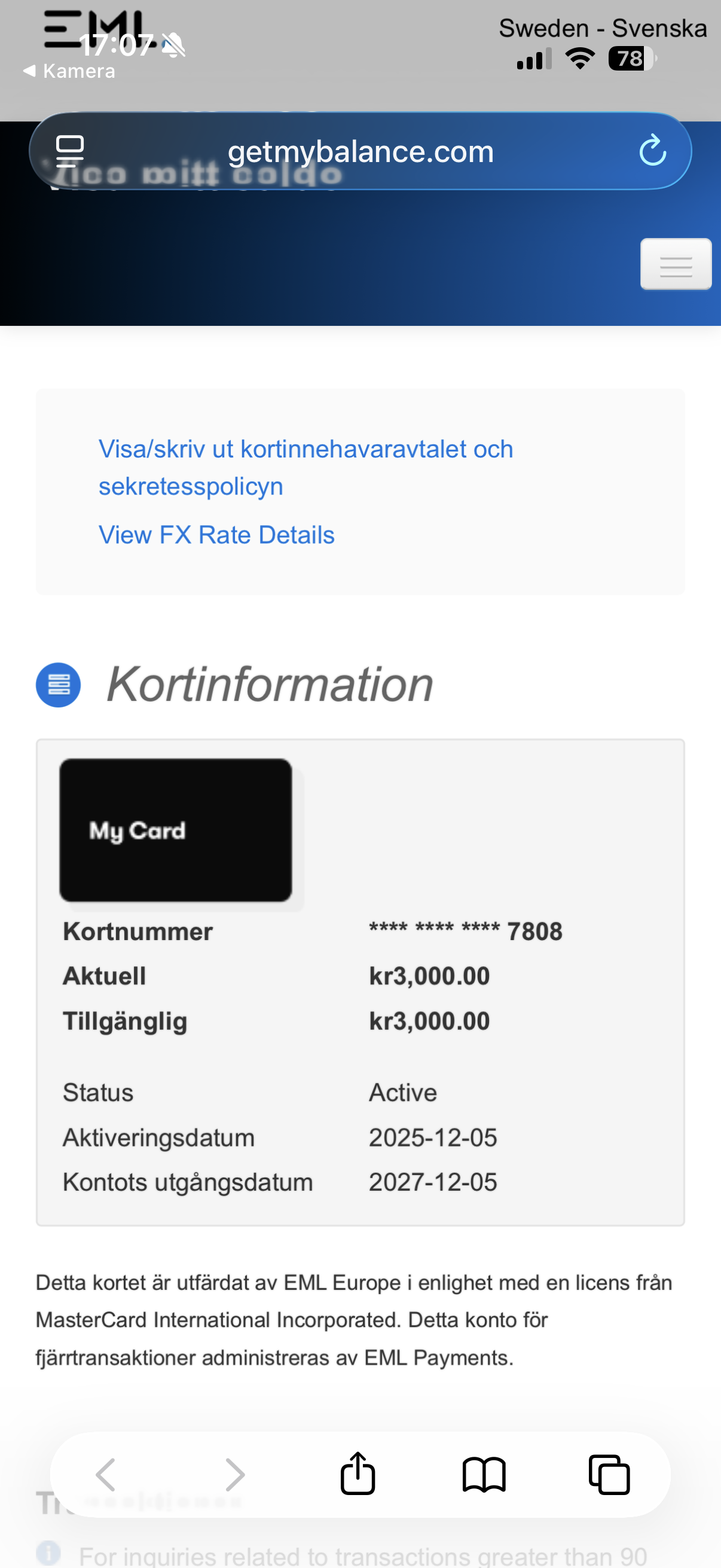This screenshot has height=1568, width=721.
Task: Show all open browser tabs
Action: 609,1474
